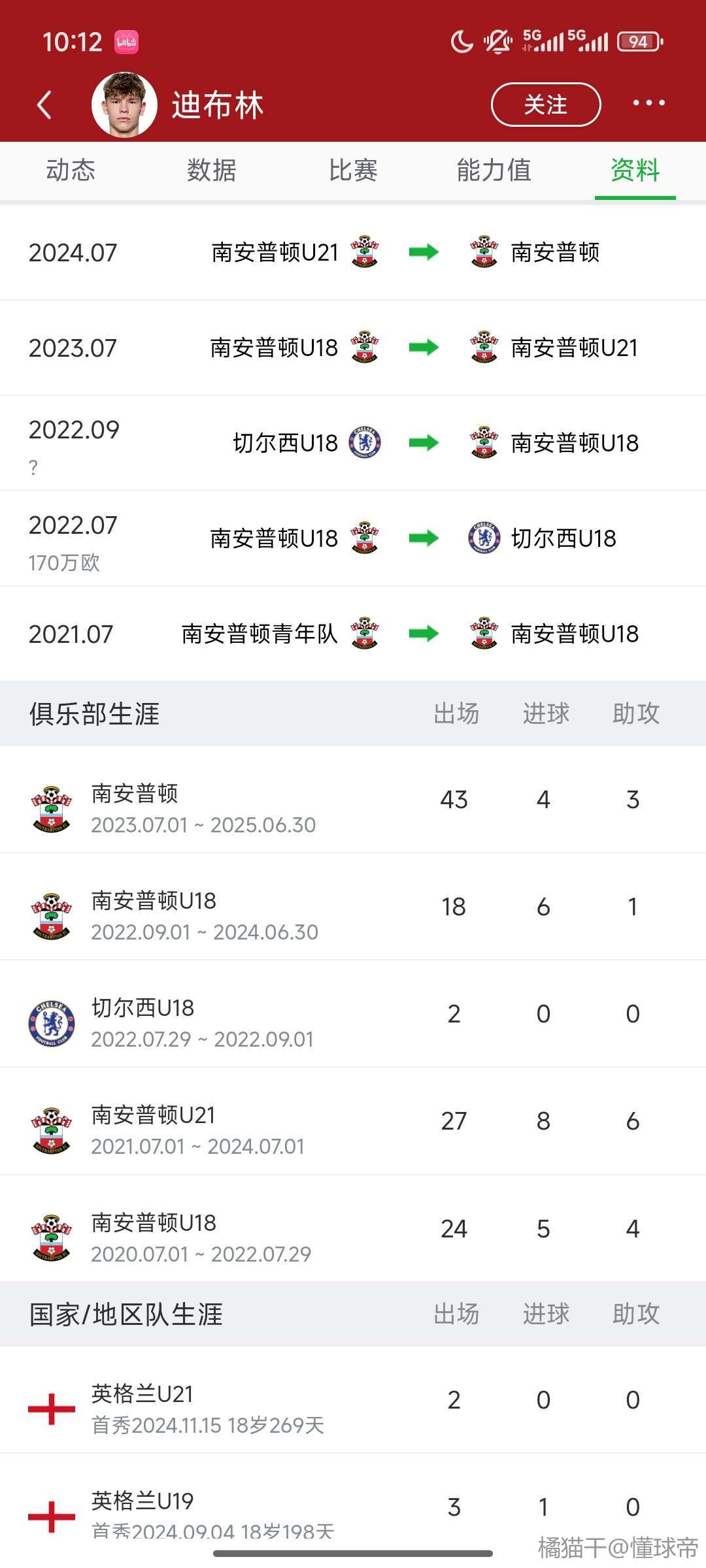
Task: Open the 2022.07 transfer for 170万欧
Action: click(x=353, y=539)
